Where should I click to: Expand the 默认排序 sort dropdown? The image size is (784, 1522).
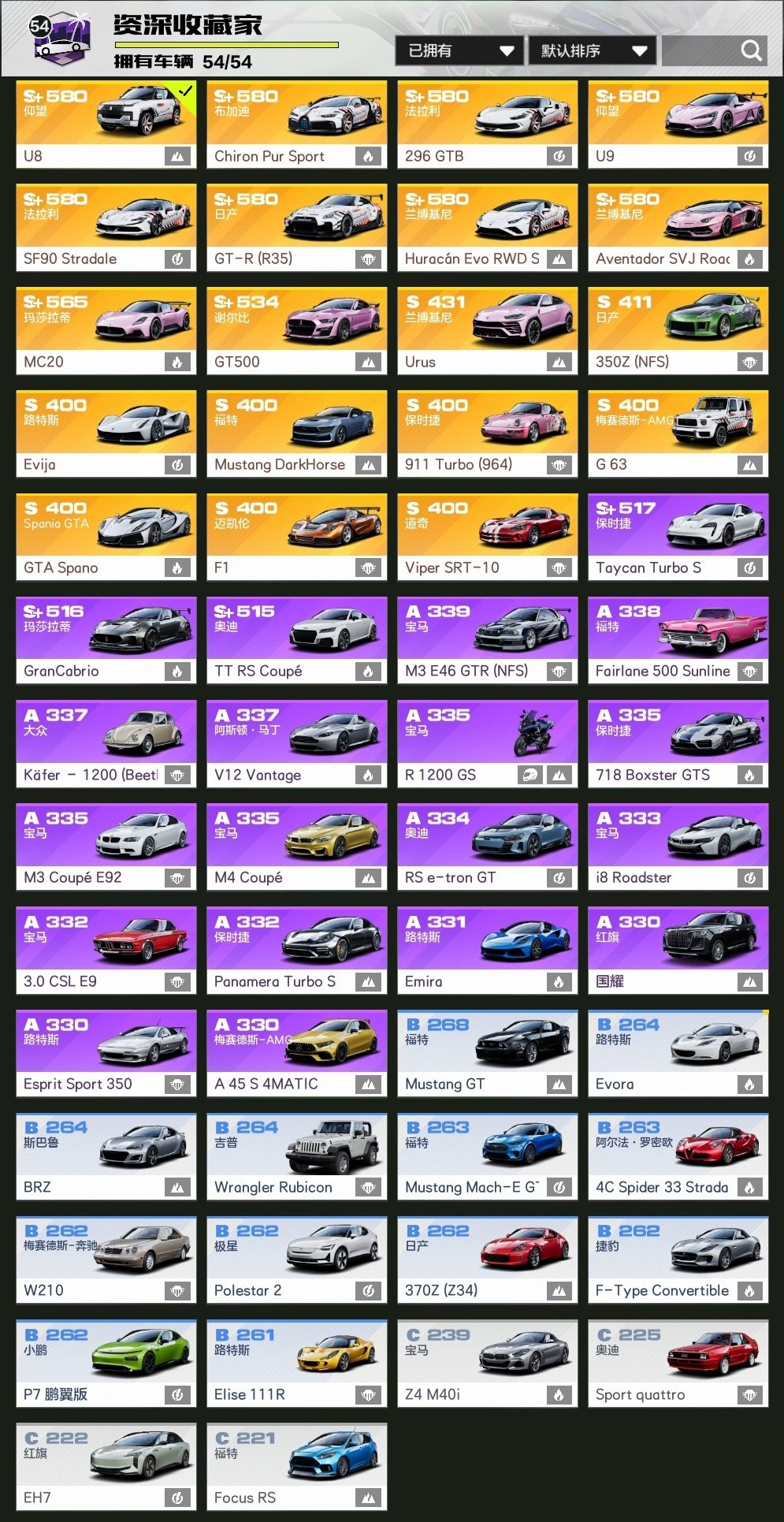[593, 51]
